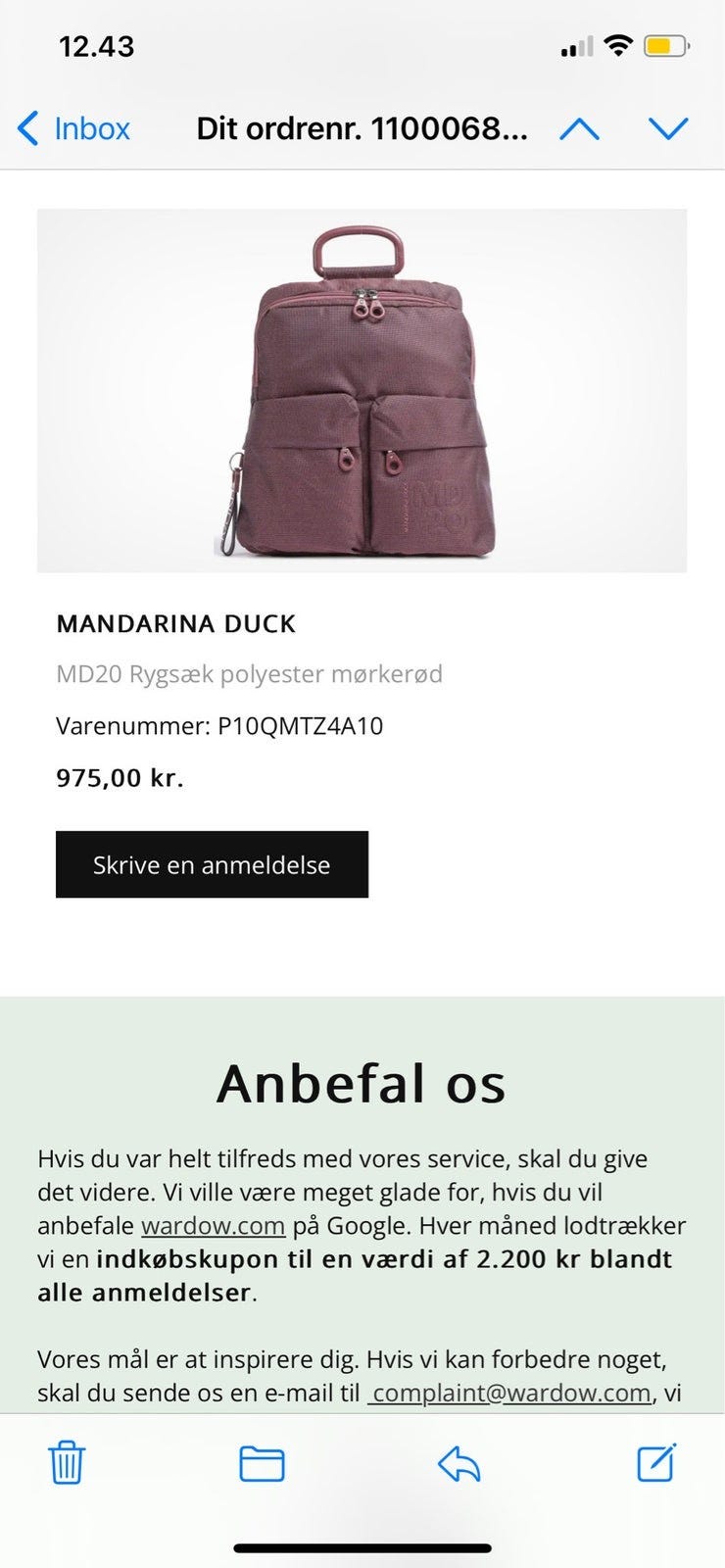
Task: Tap the cellular signal bars icon
Action: coord(577,45)
